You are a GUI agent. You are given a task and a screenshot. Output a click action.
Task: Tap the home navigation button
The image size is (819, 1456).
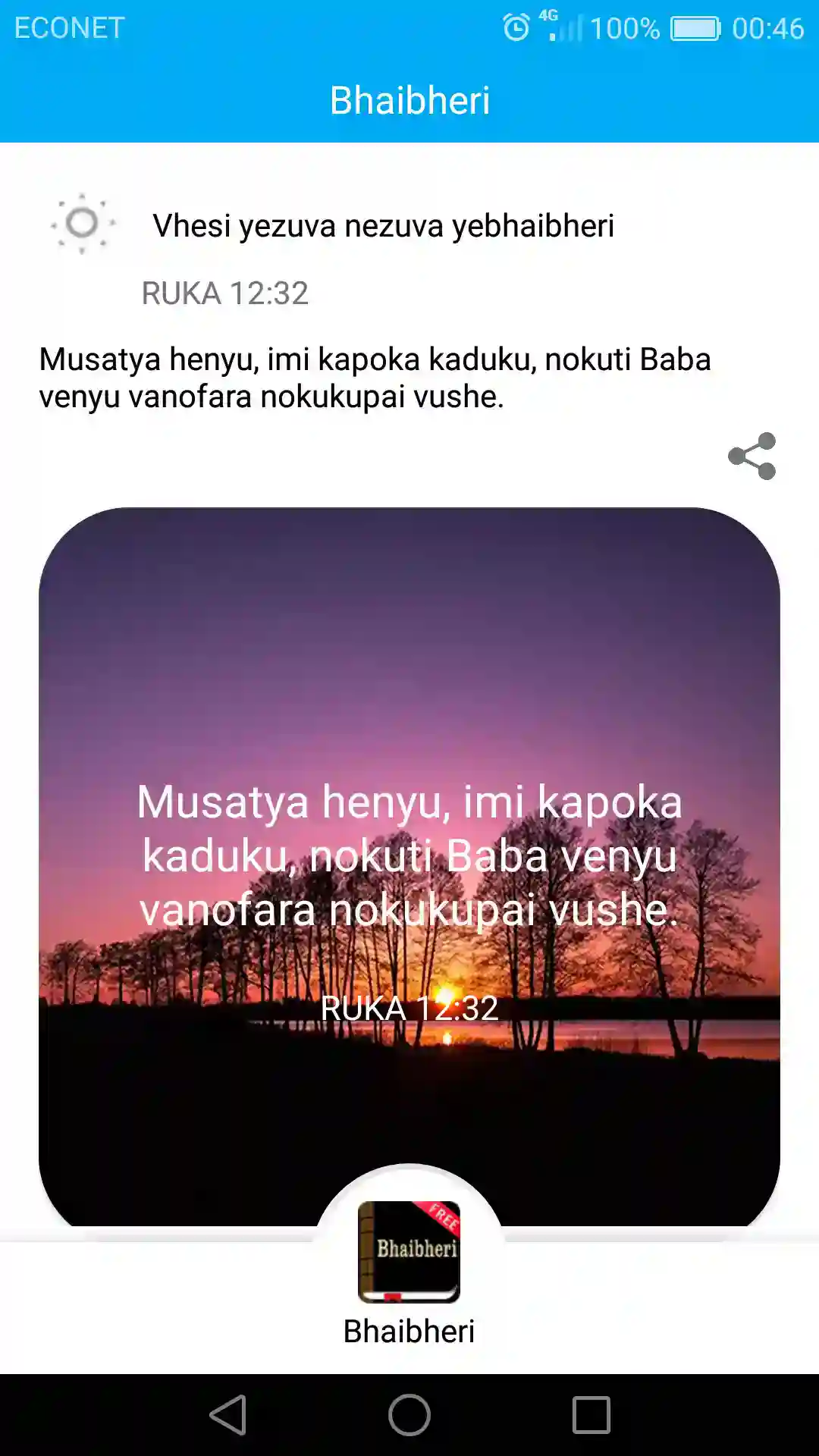pos(409,1415)
